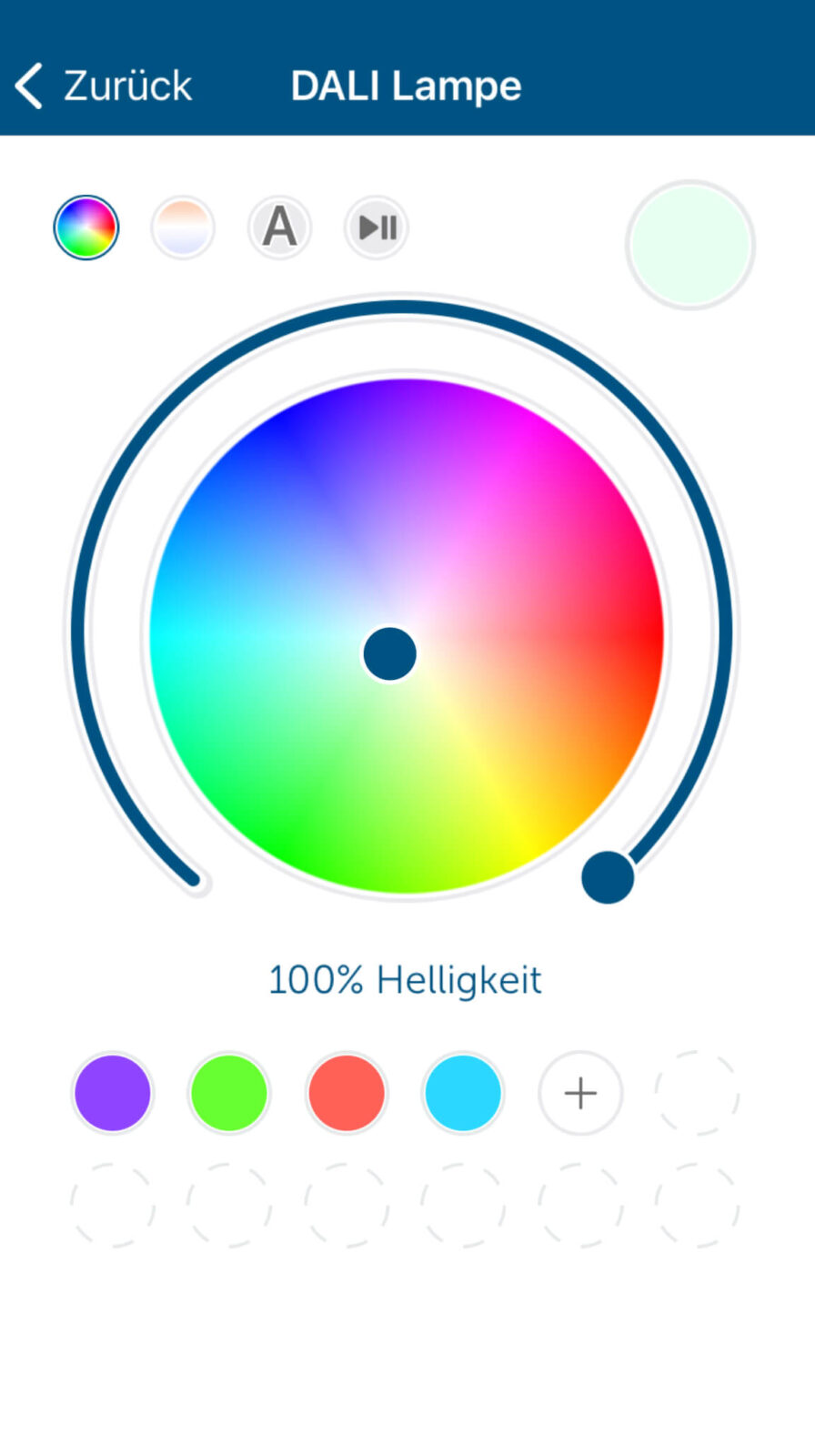
Task: Tap the brightness ring slider handle
Action: tap(608, 877)
